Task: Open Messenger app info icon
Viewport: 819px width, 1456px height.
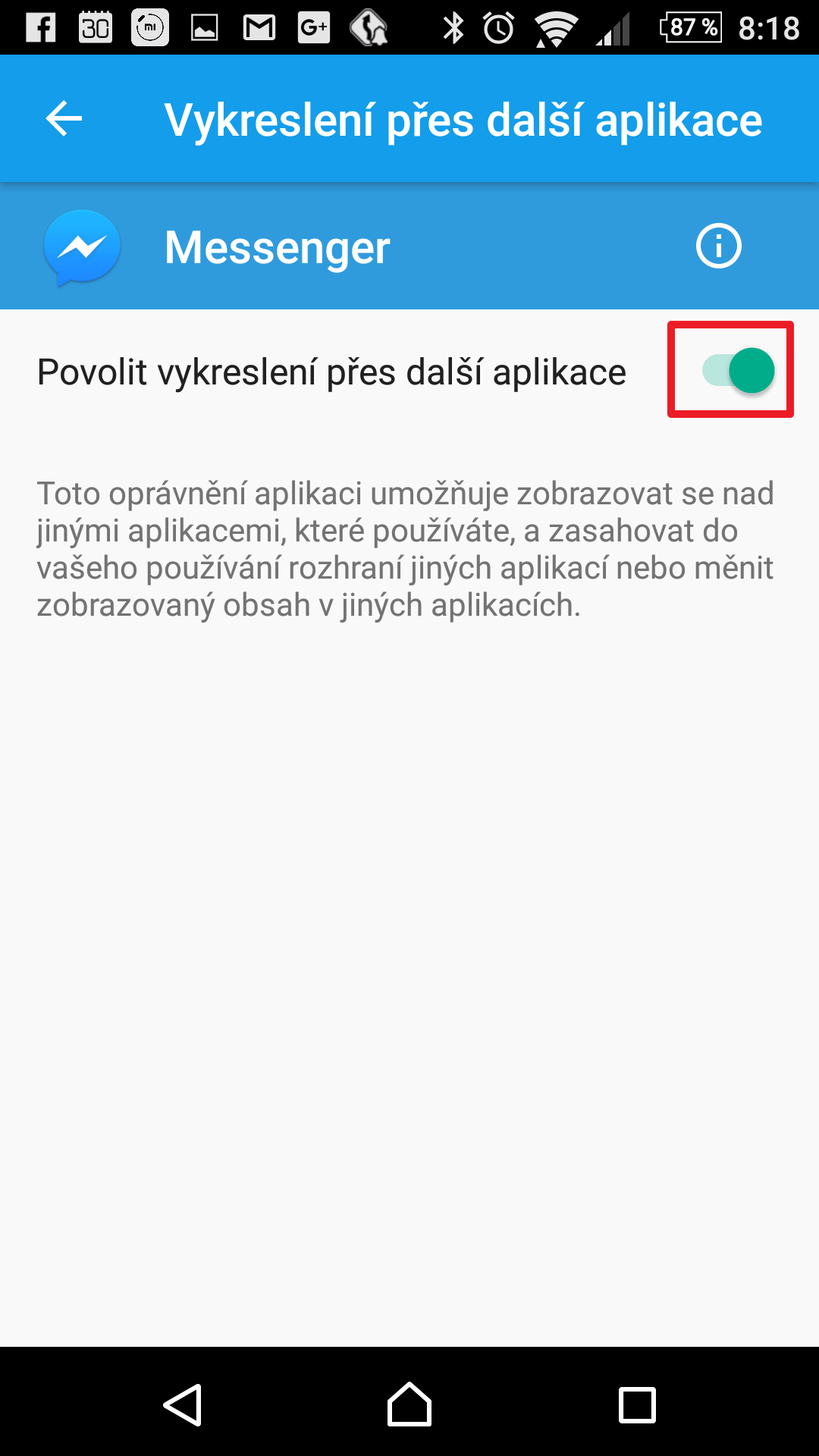Action: point(718,246)
